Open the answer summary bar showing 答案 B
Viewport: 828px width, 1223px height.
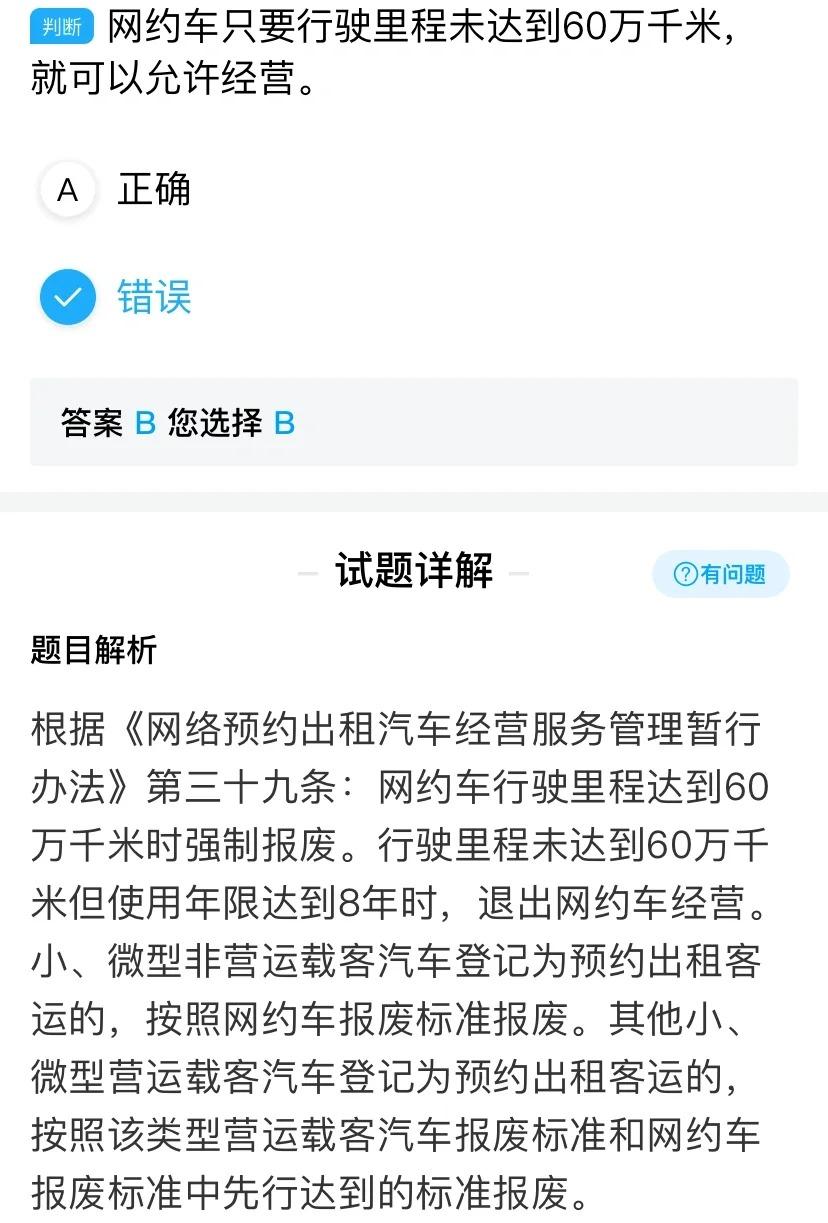tap(414, 423)
